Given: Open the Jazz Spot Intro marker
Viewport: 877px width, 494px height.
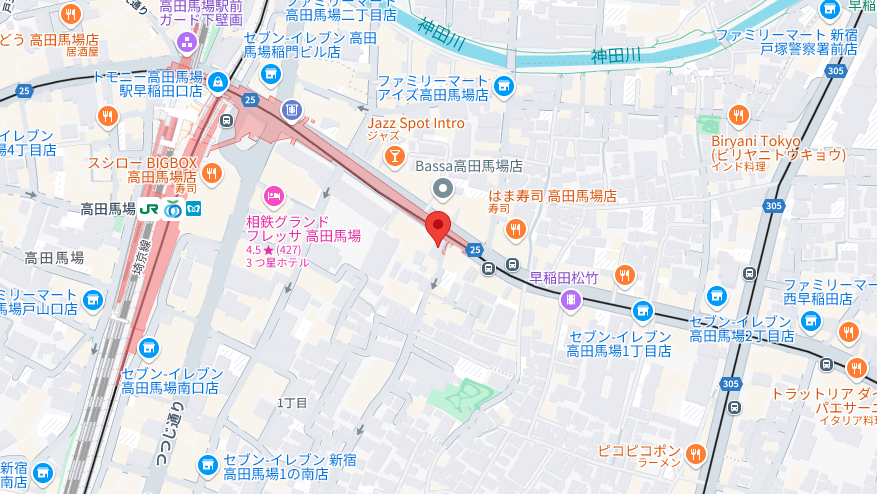Looking at the screenshot, I should 395,156.
